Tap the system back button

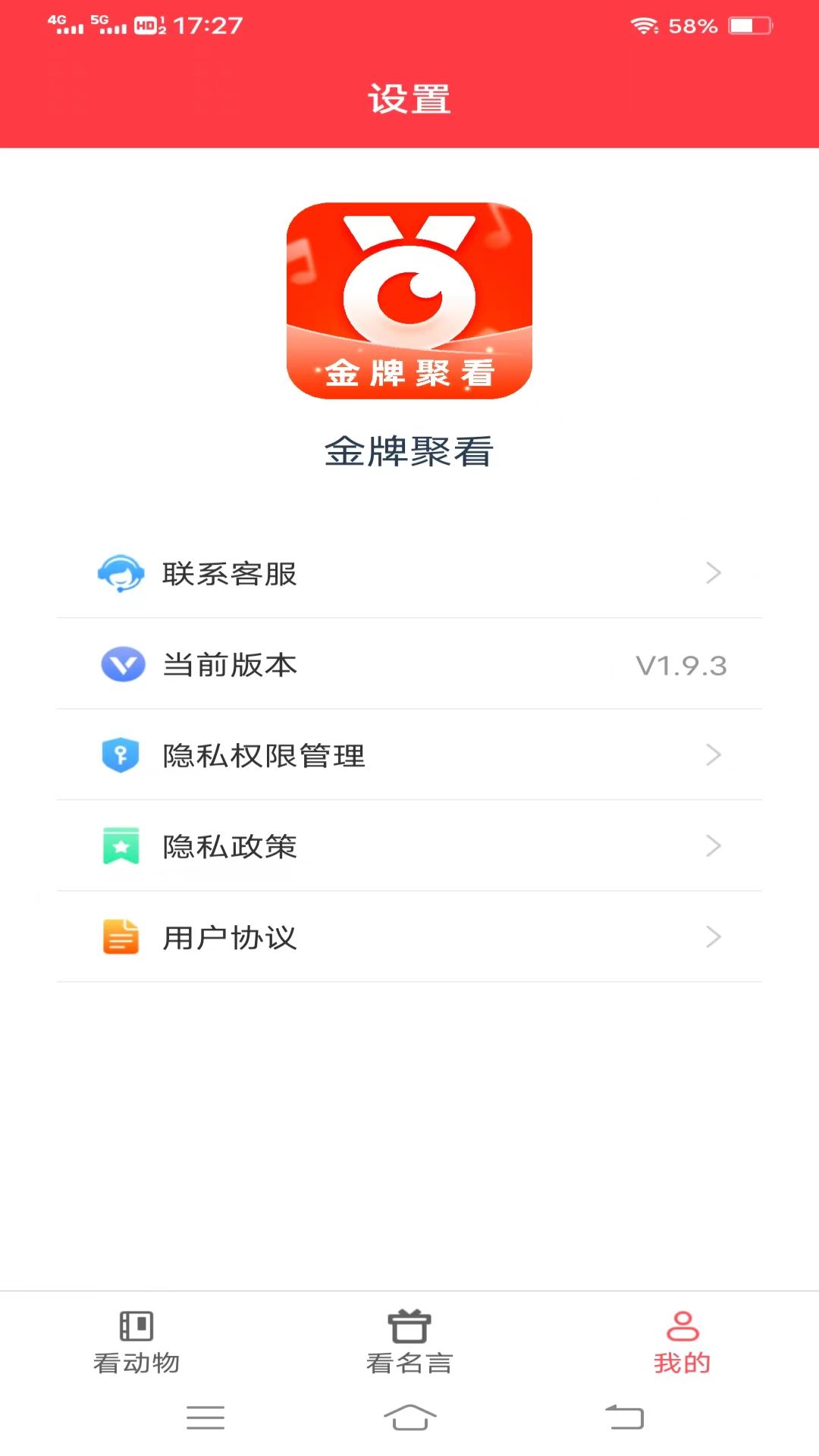click(x=624, y=1417)
